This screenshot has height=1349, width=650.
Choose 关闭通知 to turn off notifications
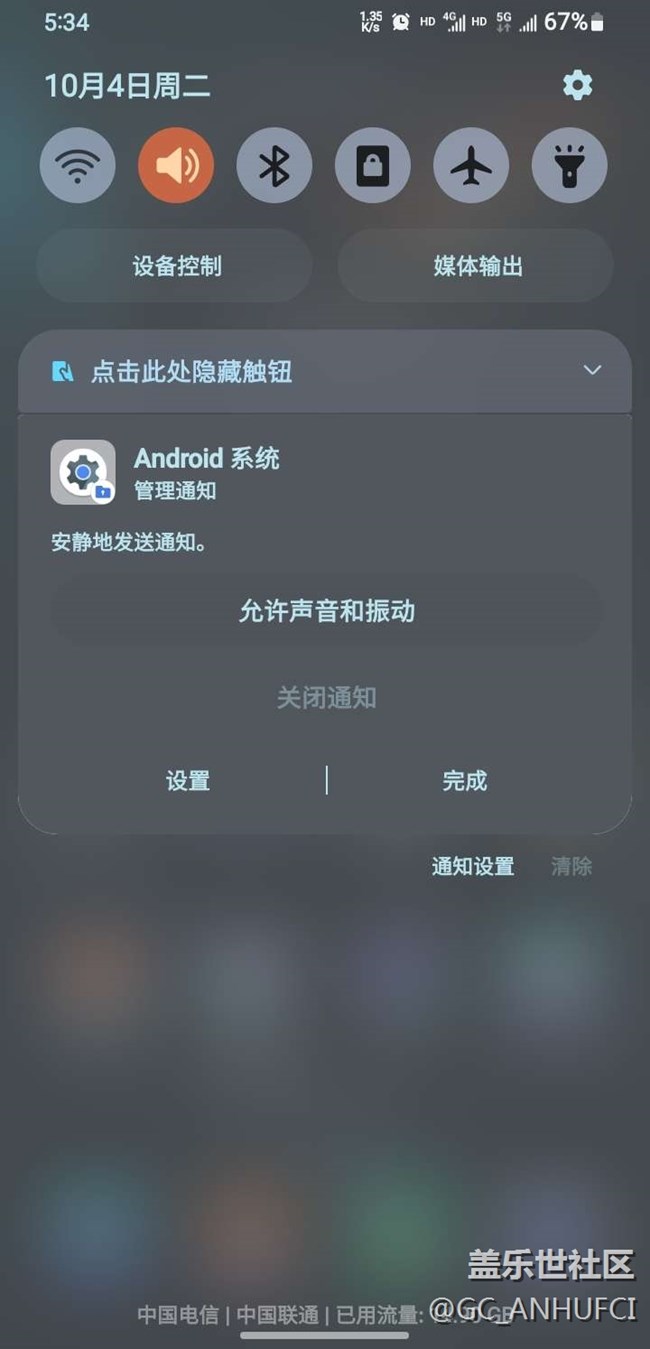pyautogui.click(x=326, y=697)
